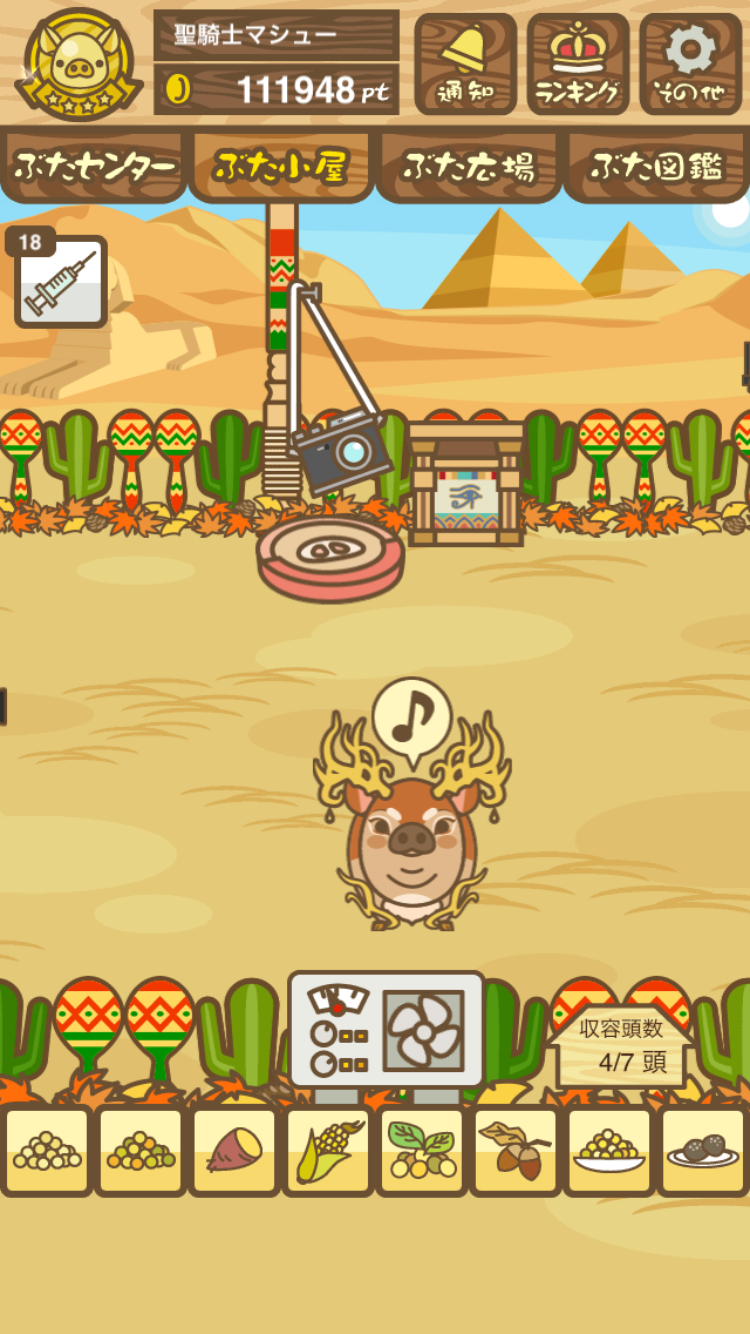The height and width of the screenshot is (1334, 750).
Task: Select the acorn feed item
Action: click(x=517, y=1150)
